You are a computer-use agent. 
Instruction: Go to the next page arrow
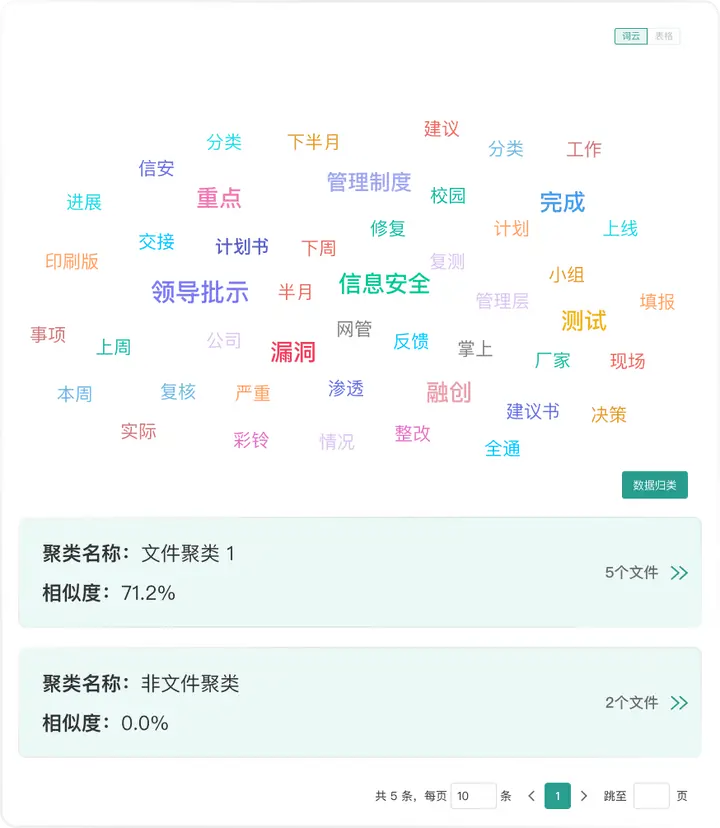pyautogui.click(x=584, y=796)
